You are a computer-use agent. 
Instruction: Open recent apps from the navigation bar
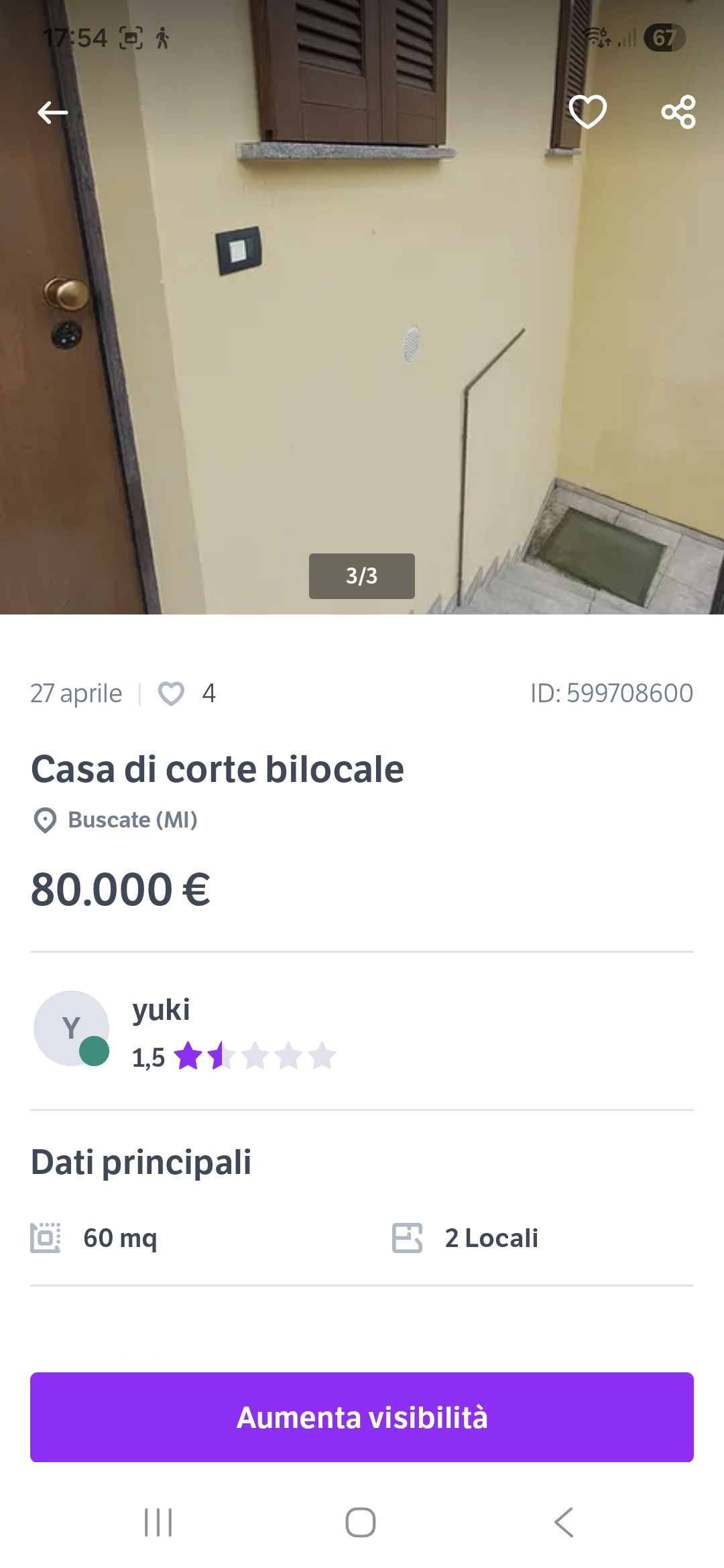pos(158,1522)
